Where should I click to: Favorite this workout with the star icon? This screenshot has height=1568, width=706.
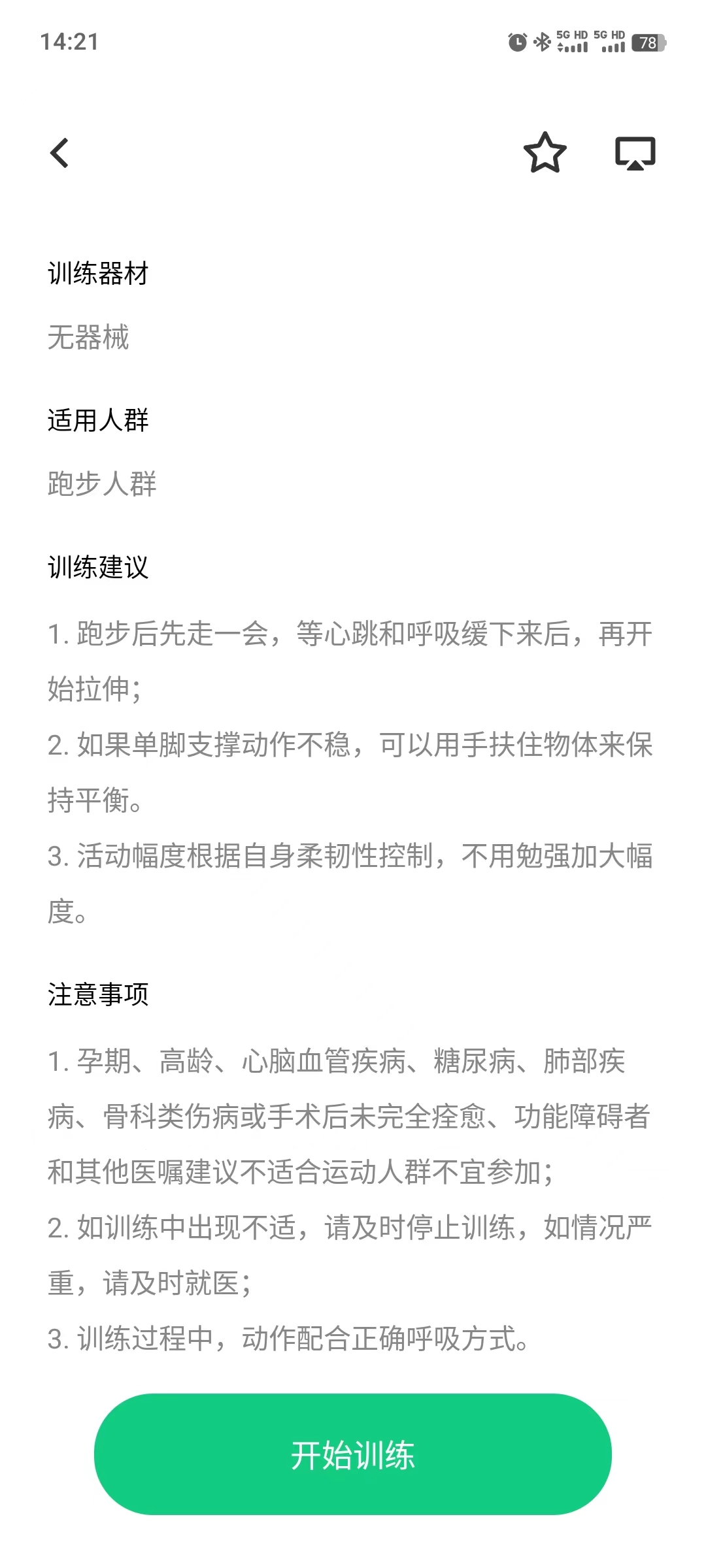tap(545, 153)
